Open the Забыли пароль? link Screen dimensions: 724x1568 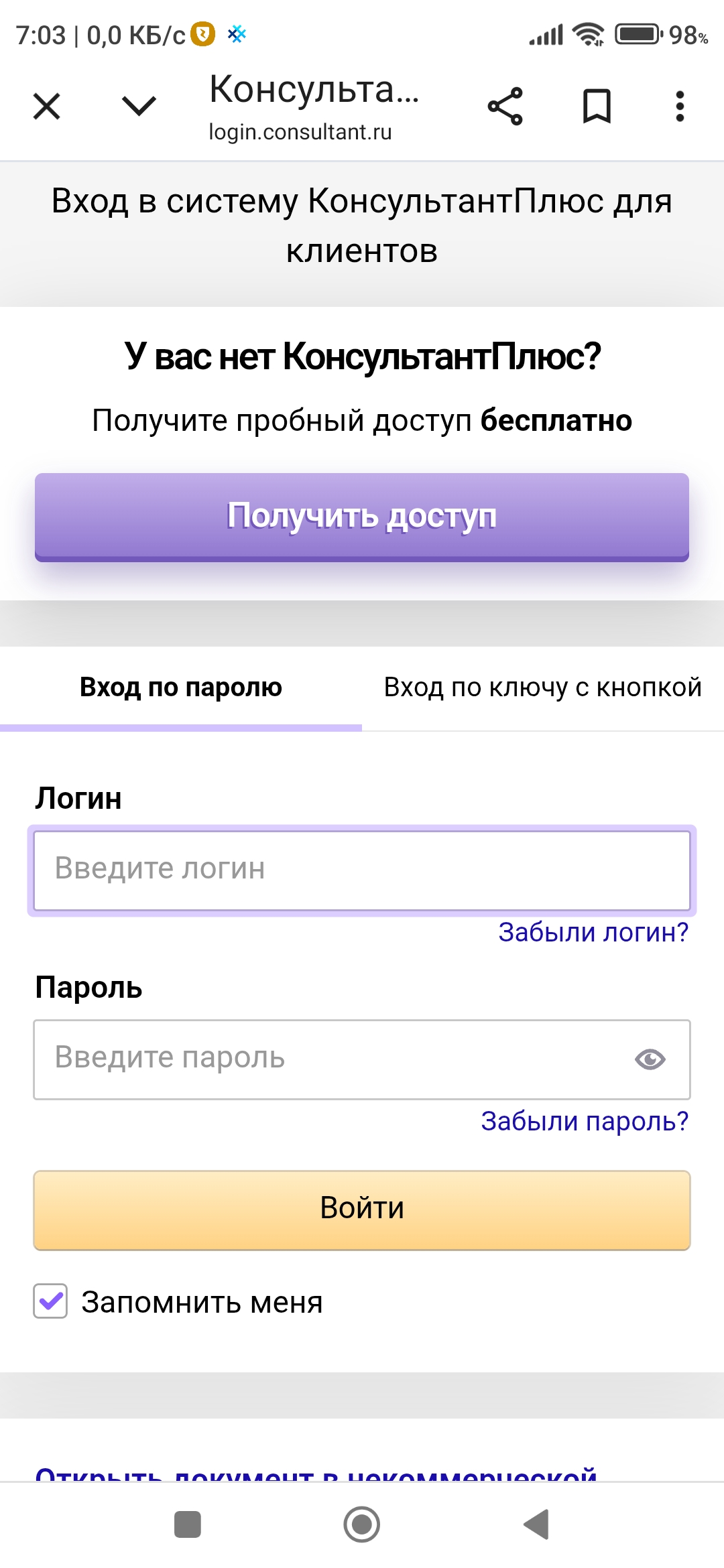pyautogui.click(x=585, y=1121)
